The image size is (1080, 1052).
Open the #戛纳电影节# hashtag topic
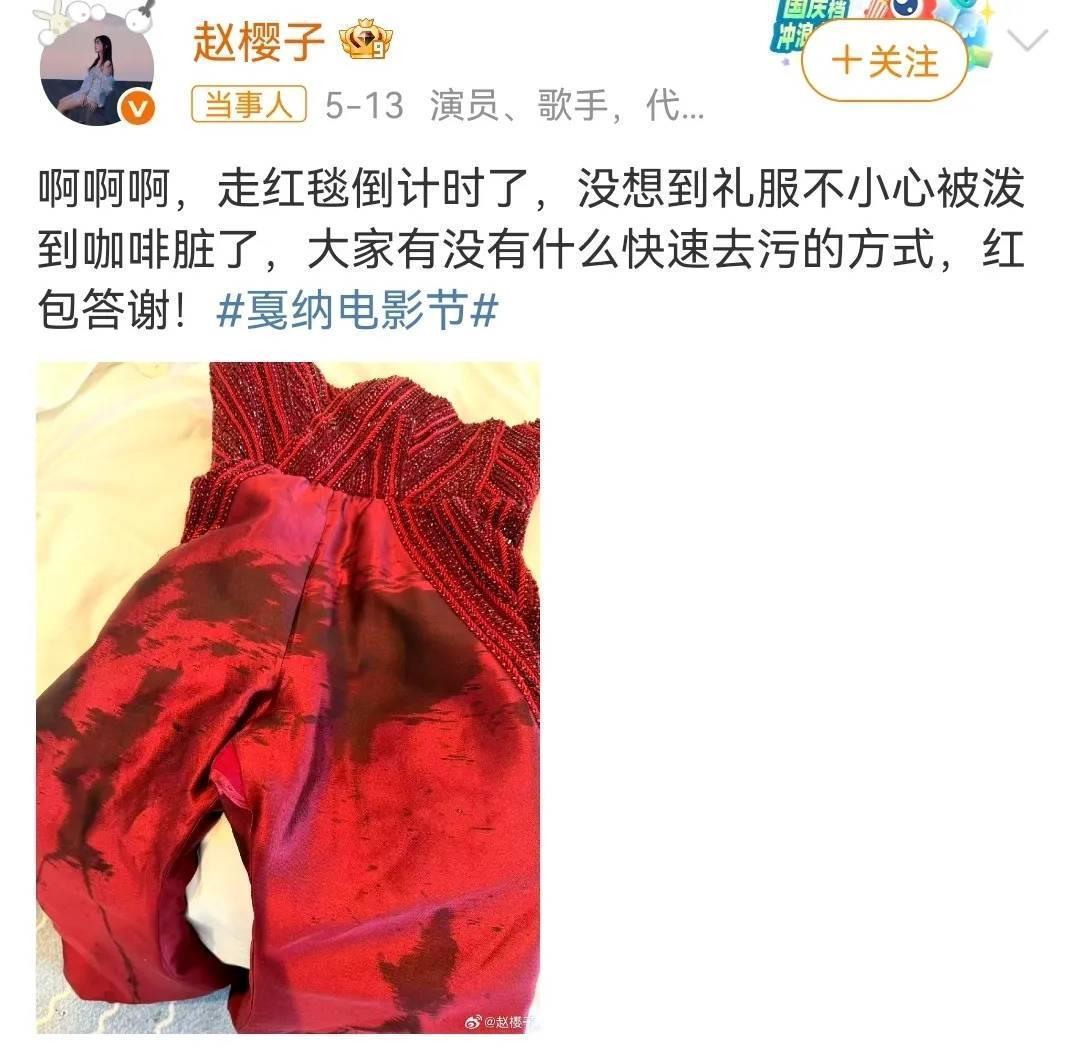pyautogui.click(x=356, y=312)
